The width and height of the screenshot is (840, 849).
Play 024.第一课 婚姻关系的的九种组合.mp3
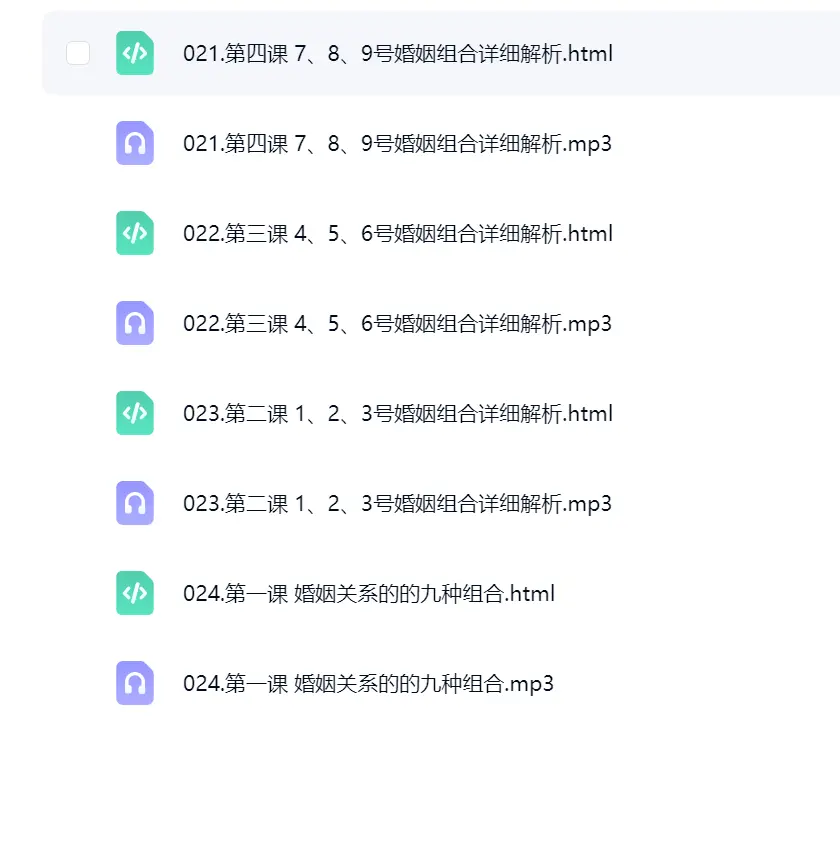368,683
